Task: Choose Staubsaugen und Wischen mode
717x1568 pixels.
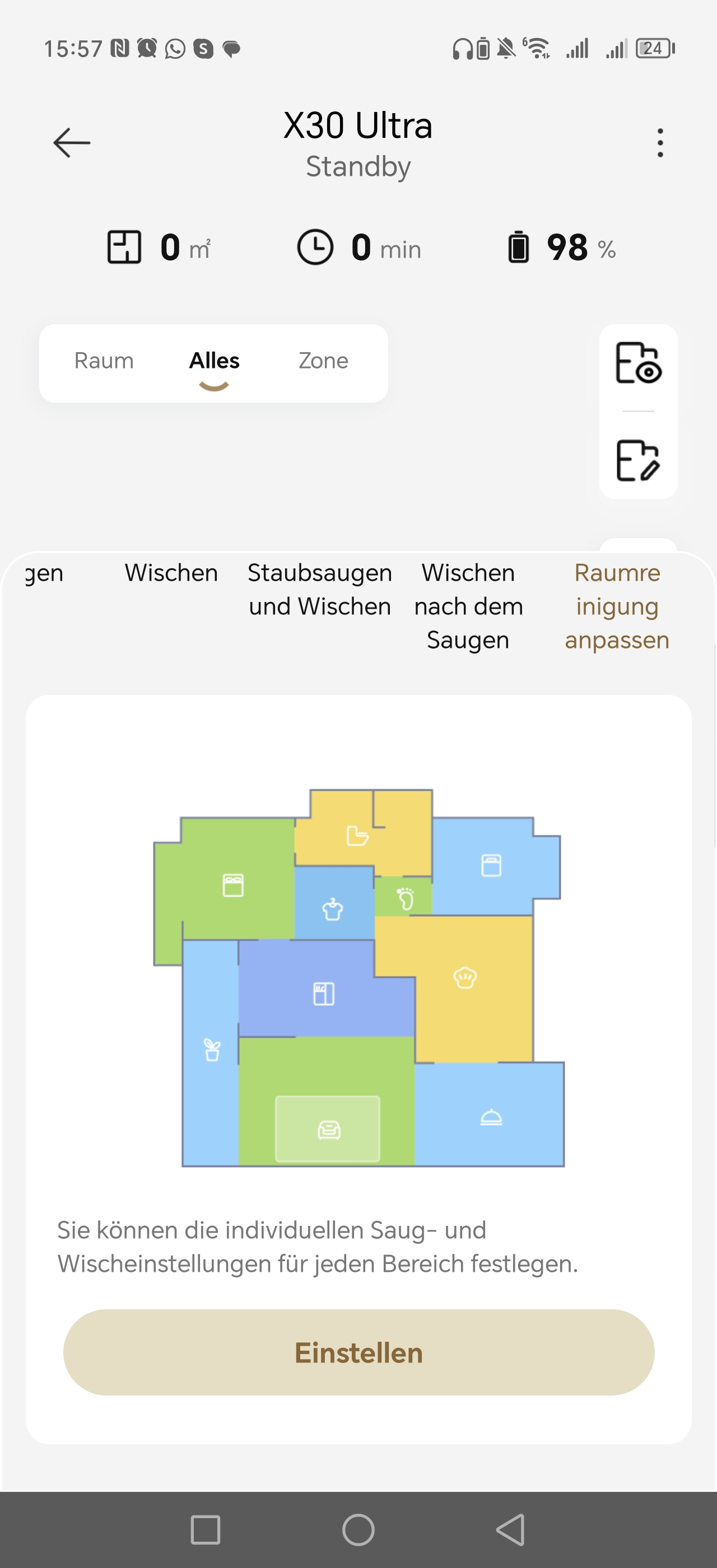Action: 320,590
